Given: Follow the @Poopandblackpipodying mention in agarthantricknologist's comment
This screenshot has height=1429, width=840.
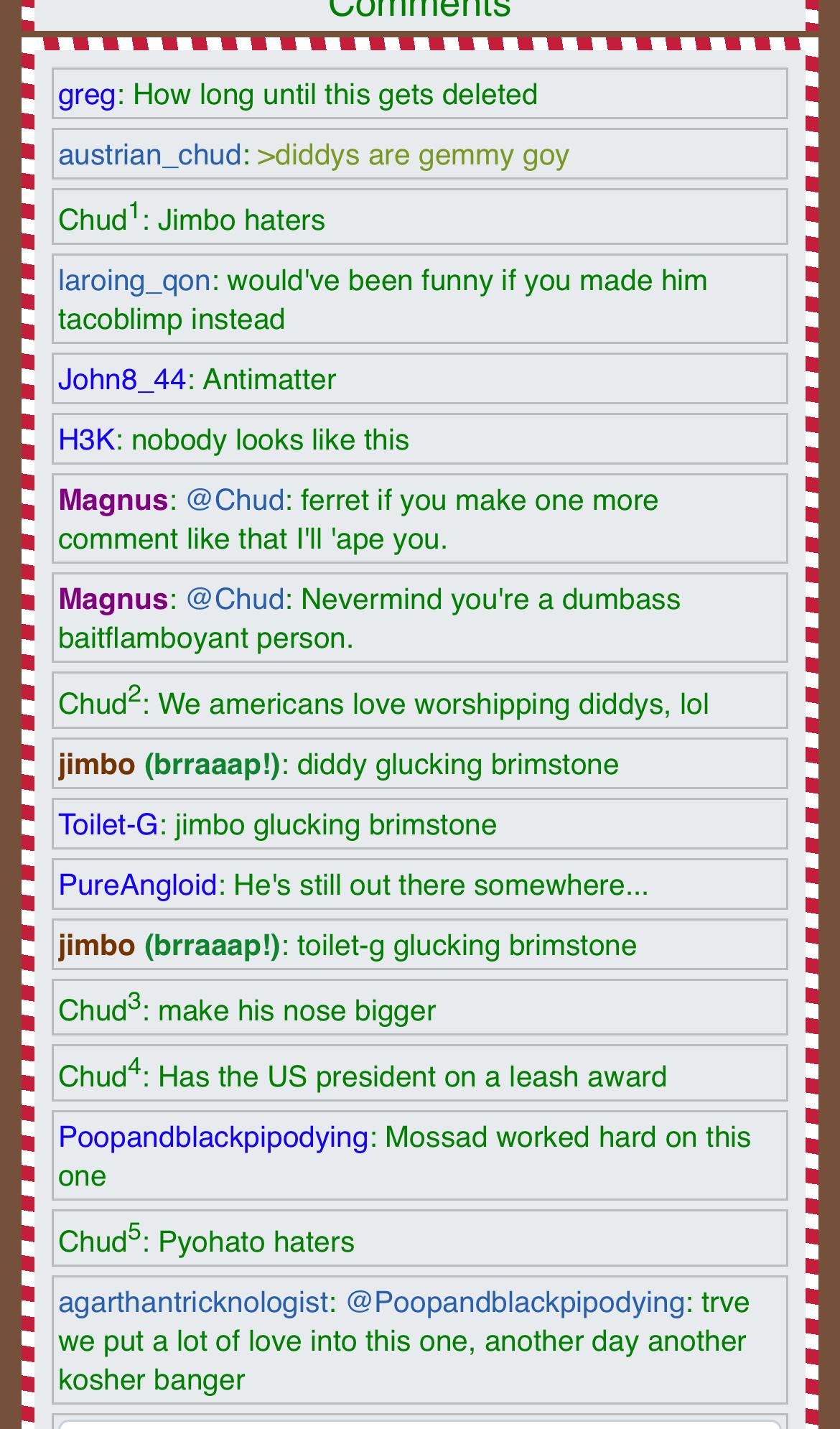Looking at the screenshot, I should (x=515, y=1303).
